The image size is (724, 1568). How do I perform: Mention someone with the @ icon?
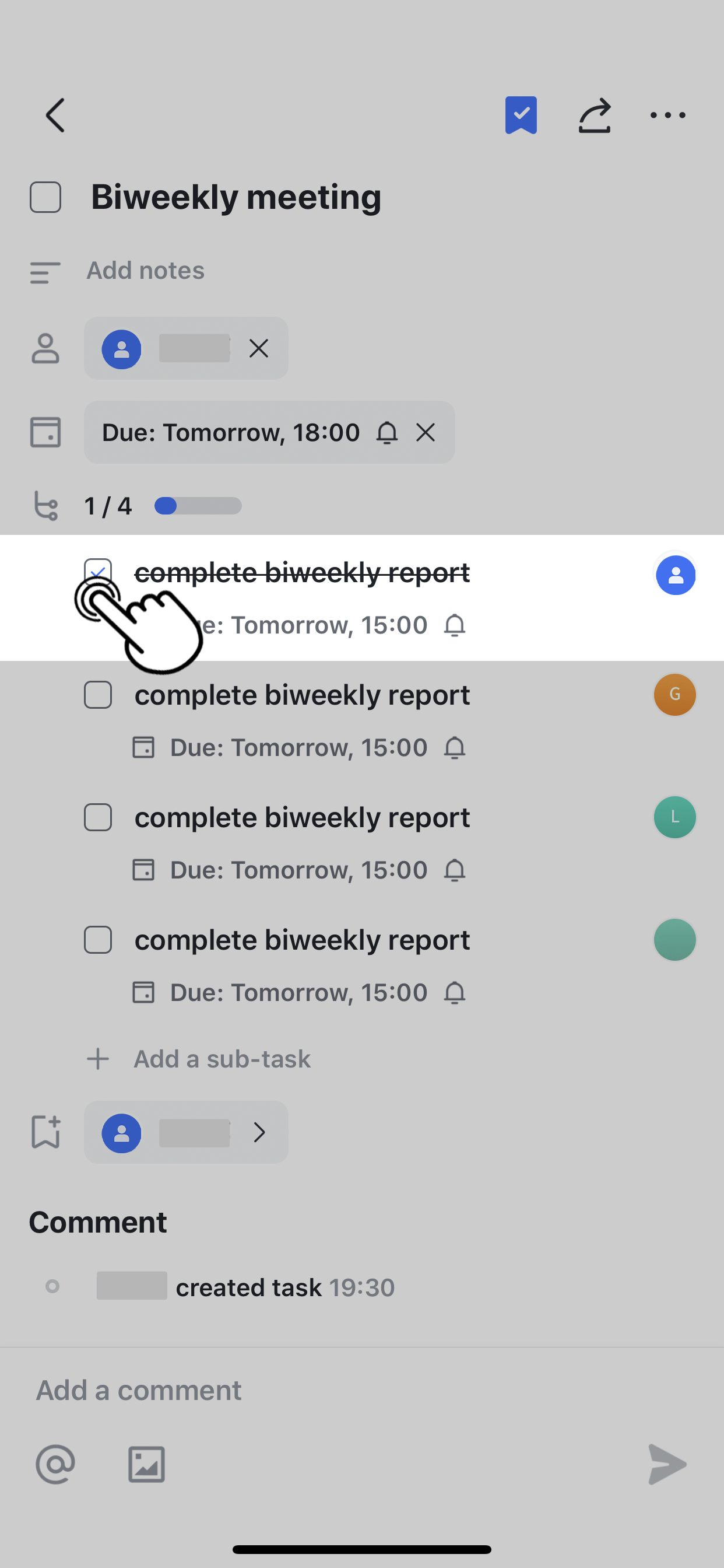click(55, 1464)
